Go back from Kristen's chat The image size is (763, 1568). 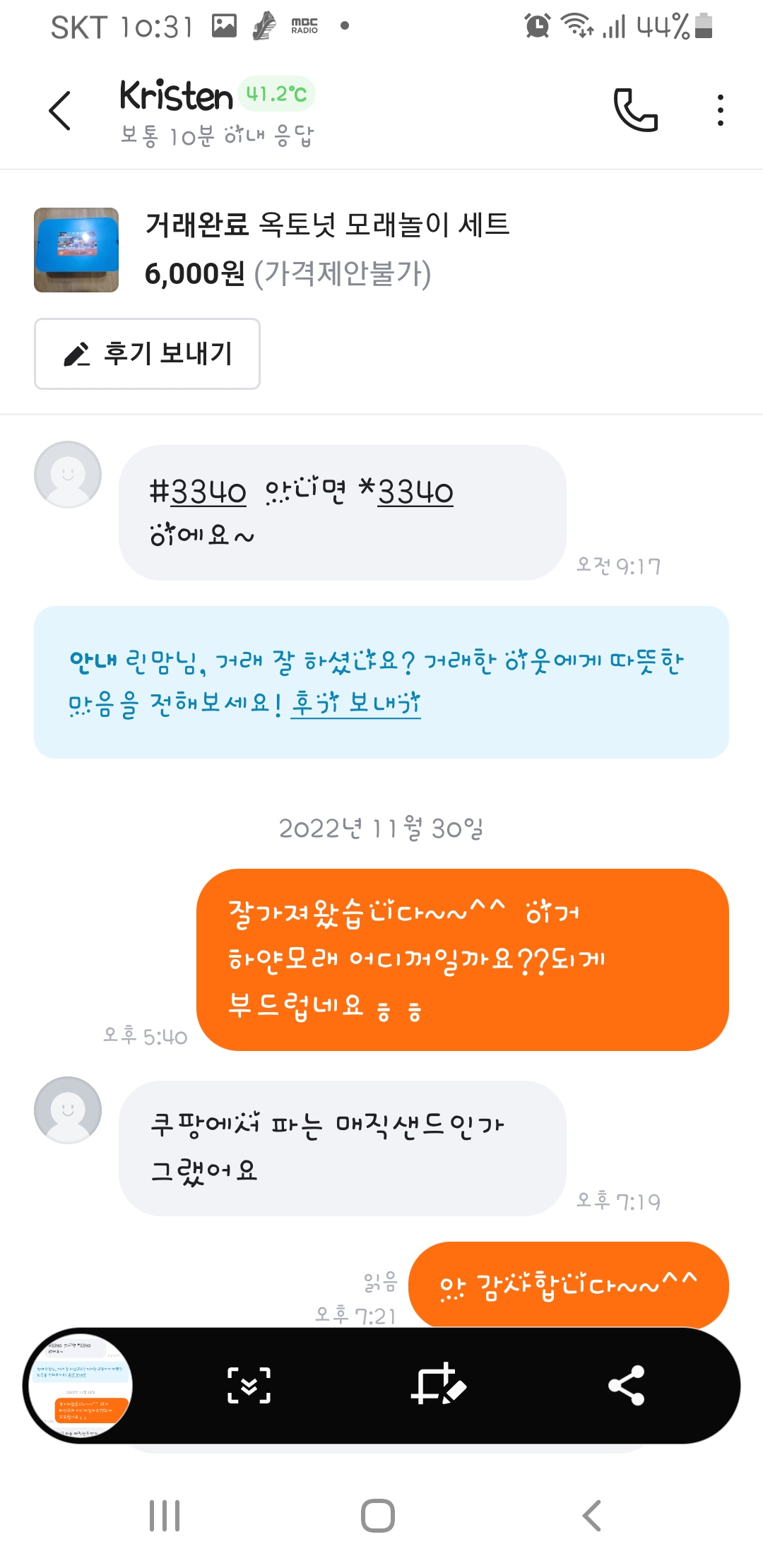click(60, 111)
